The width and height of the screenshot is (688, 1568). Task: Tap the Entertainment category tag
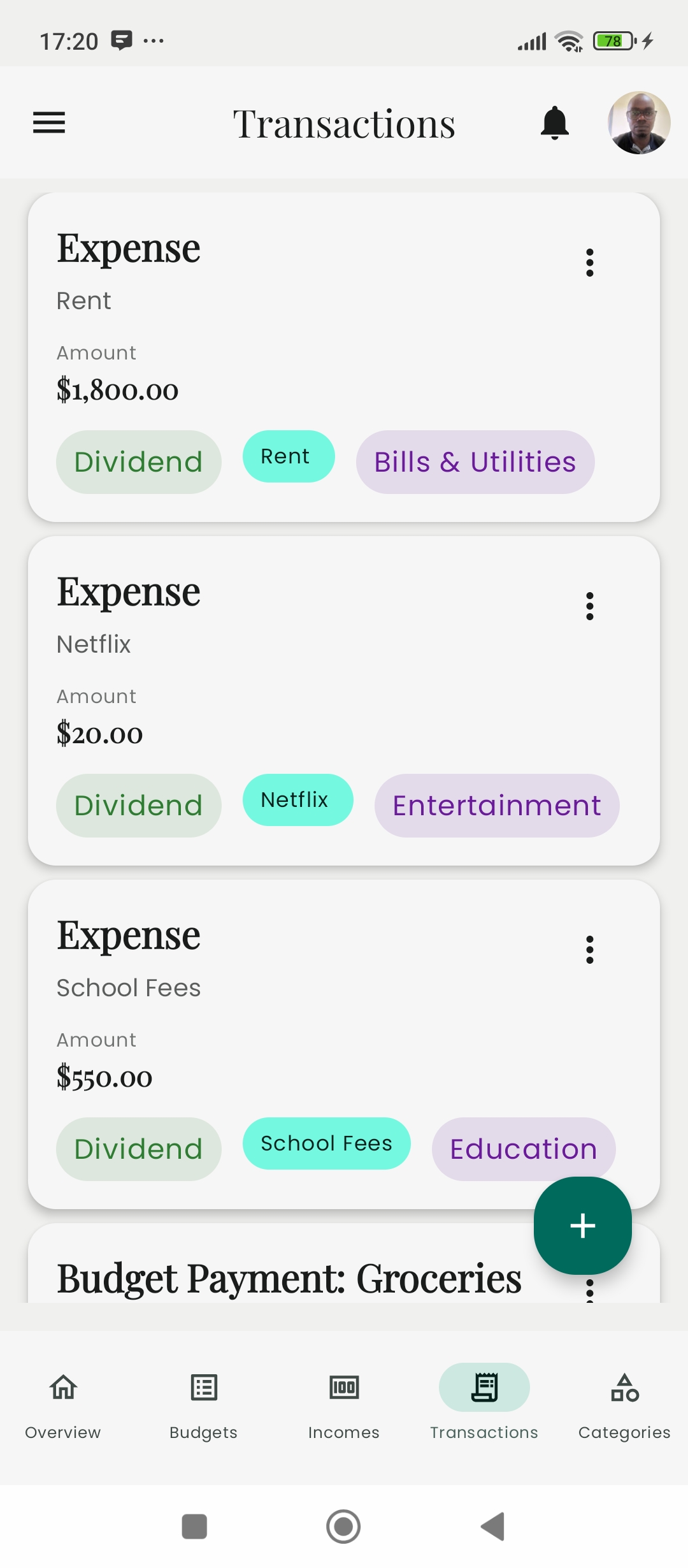click(496, 805)
